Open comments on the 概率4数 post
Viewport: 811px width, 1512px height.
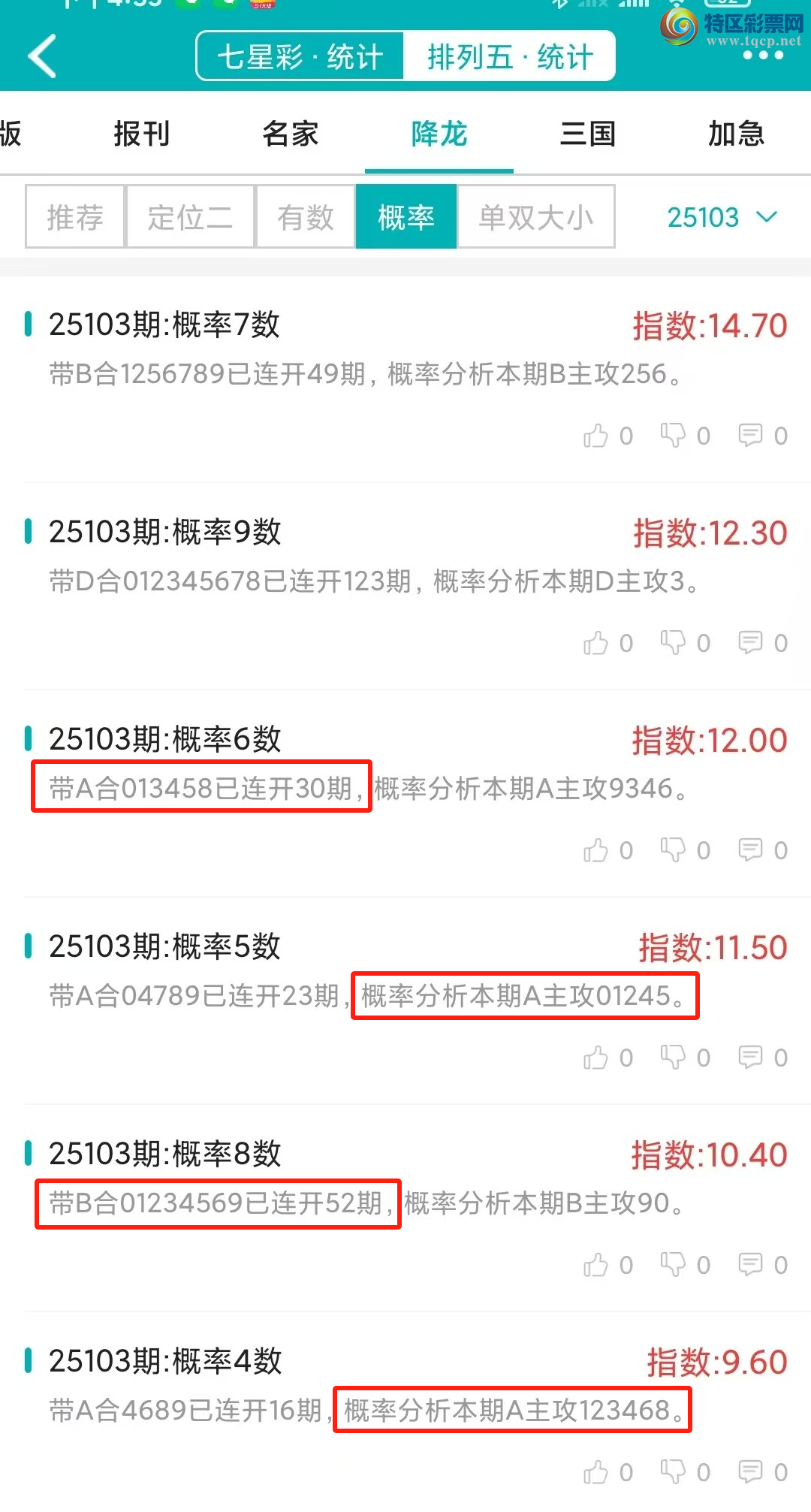[751, 1472]
